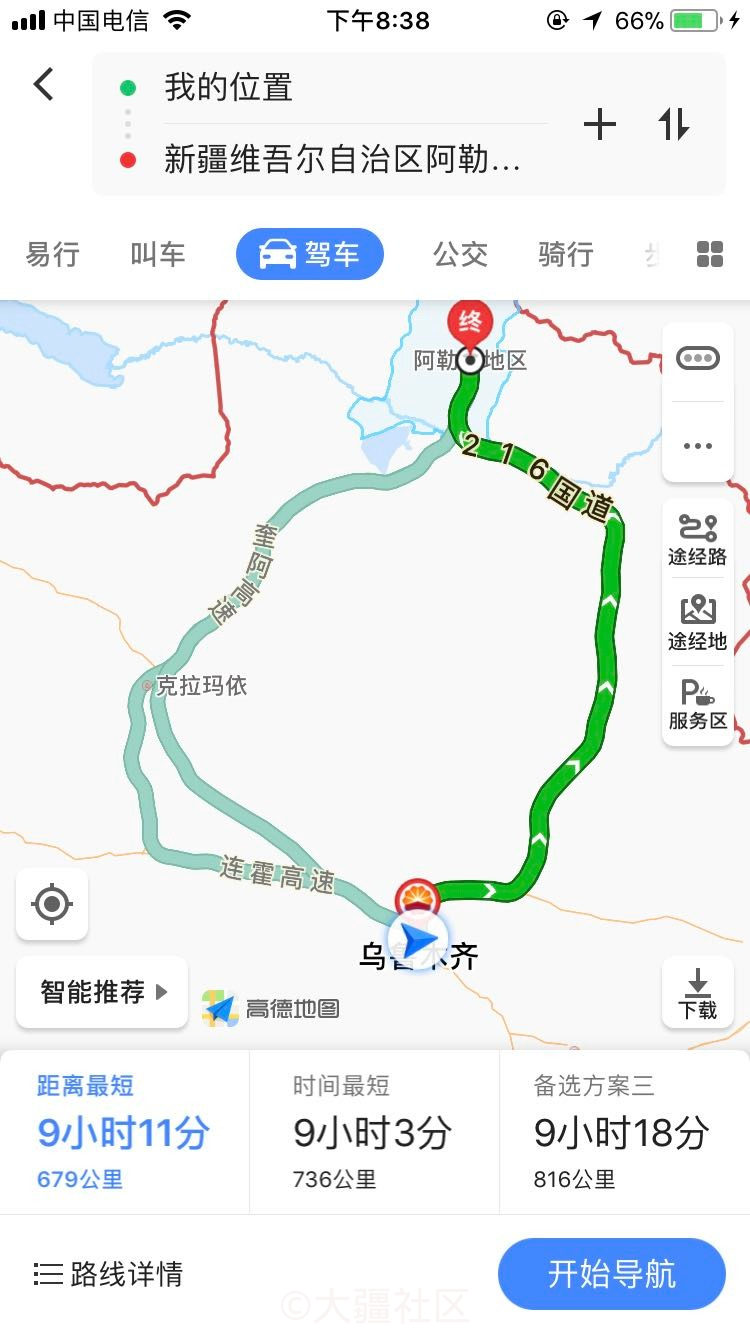
Task: Open the grid menu of travel modes
Action: point(709,254)
